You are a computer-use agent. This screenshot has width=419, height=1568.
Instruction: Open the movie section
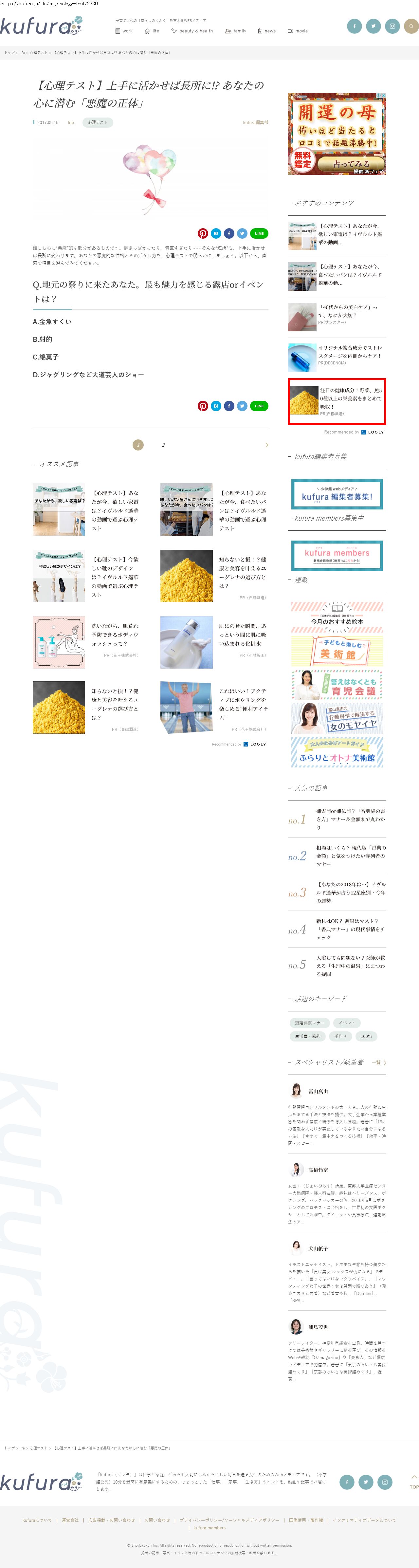[x=298, y=31]
